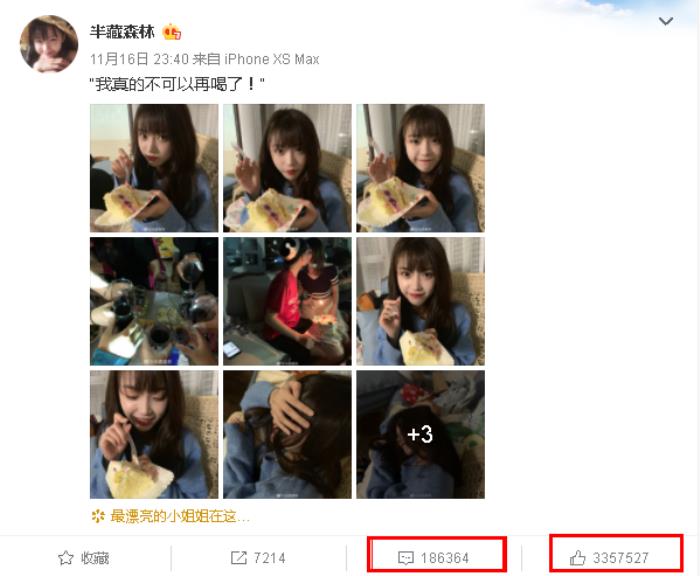The image size is (700, 576).
Task: Repost this post with 7214 shares
Action: [x=258, y=557]
